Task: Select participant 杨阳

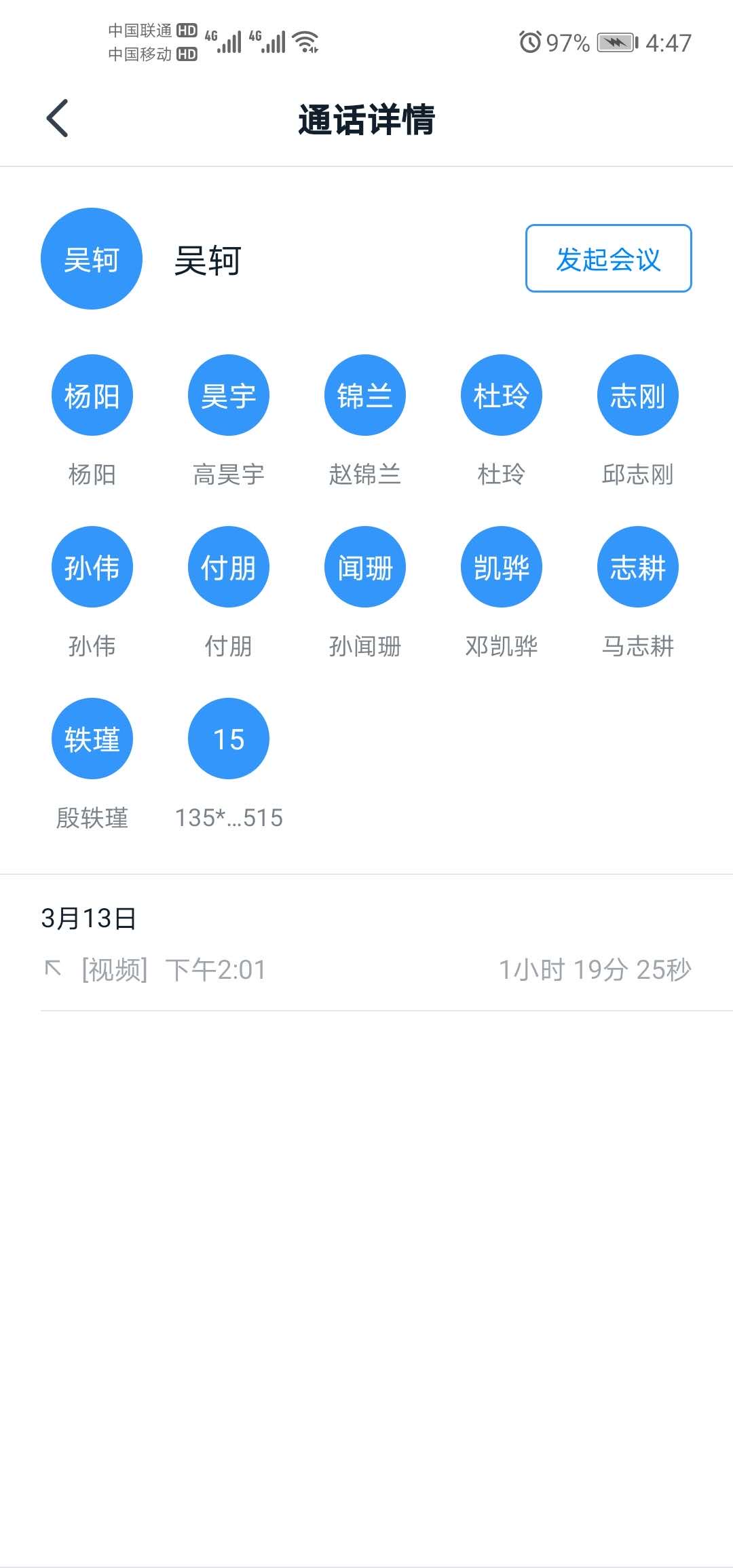Action: (x=92, y=395)
